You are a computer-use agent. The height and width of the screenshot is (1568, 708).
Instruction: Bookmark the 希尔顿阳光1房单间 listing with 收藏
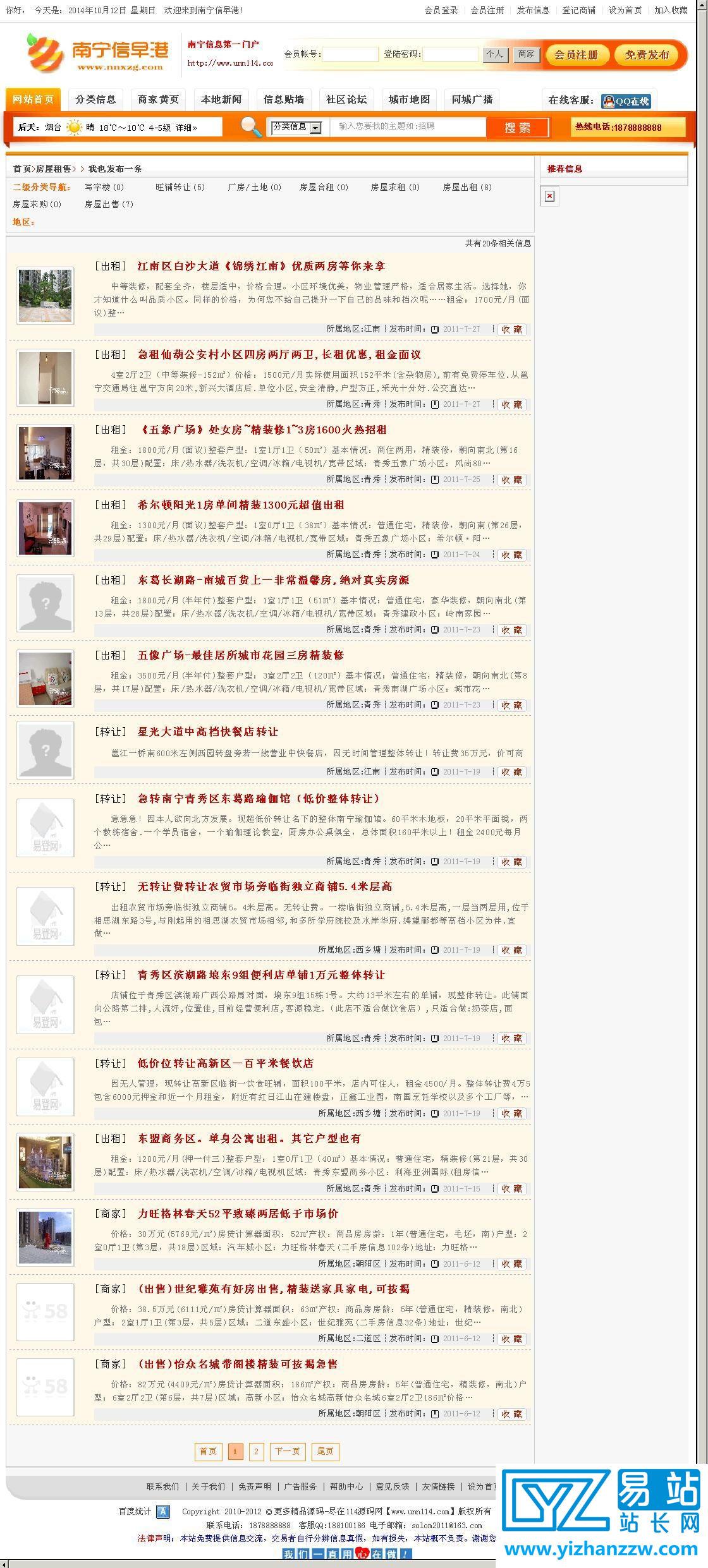click(512, 555)
